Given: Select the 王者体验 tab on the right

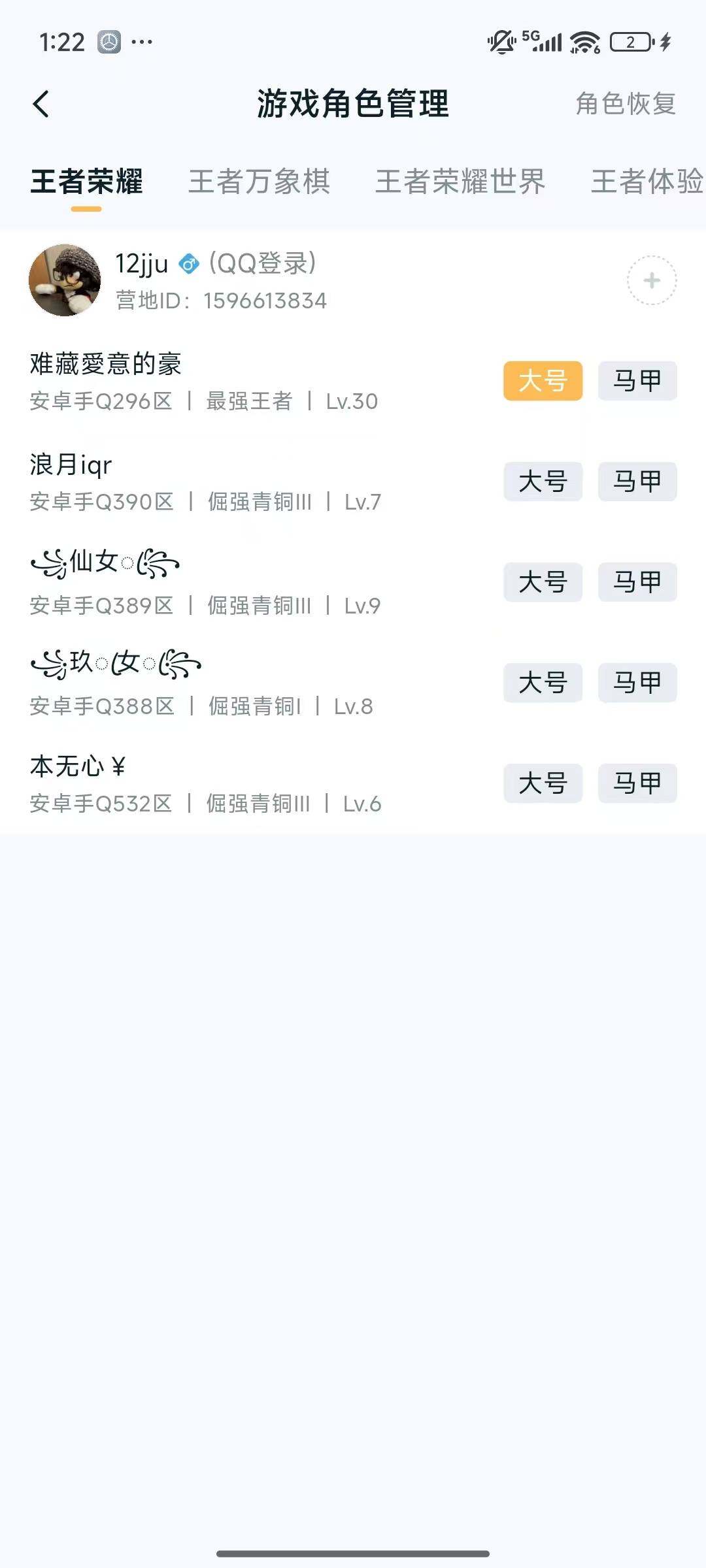Looking at the screenshot, I should coord(643,182).
